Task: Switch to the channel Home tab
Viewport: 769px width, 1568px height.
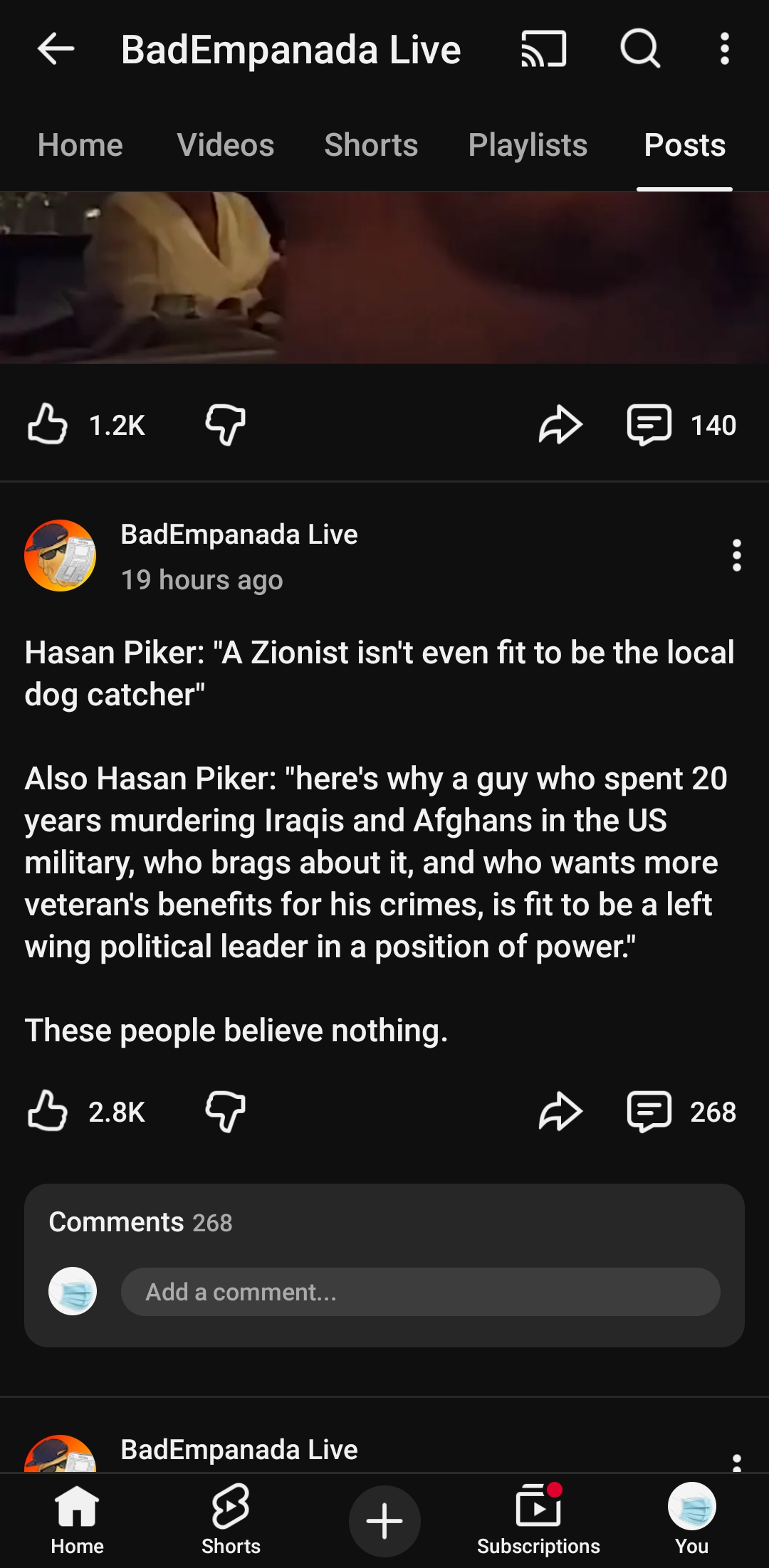Action: (80, 145)
